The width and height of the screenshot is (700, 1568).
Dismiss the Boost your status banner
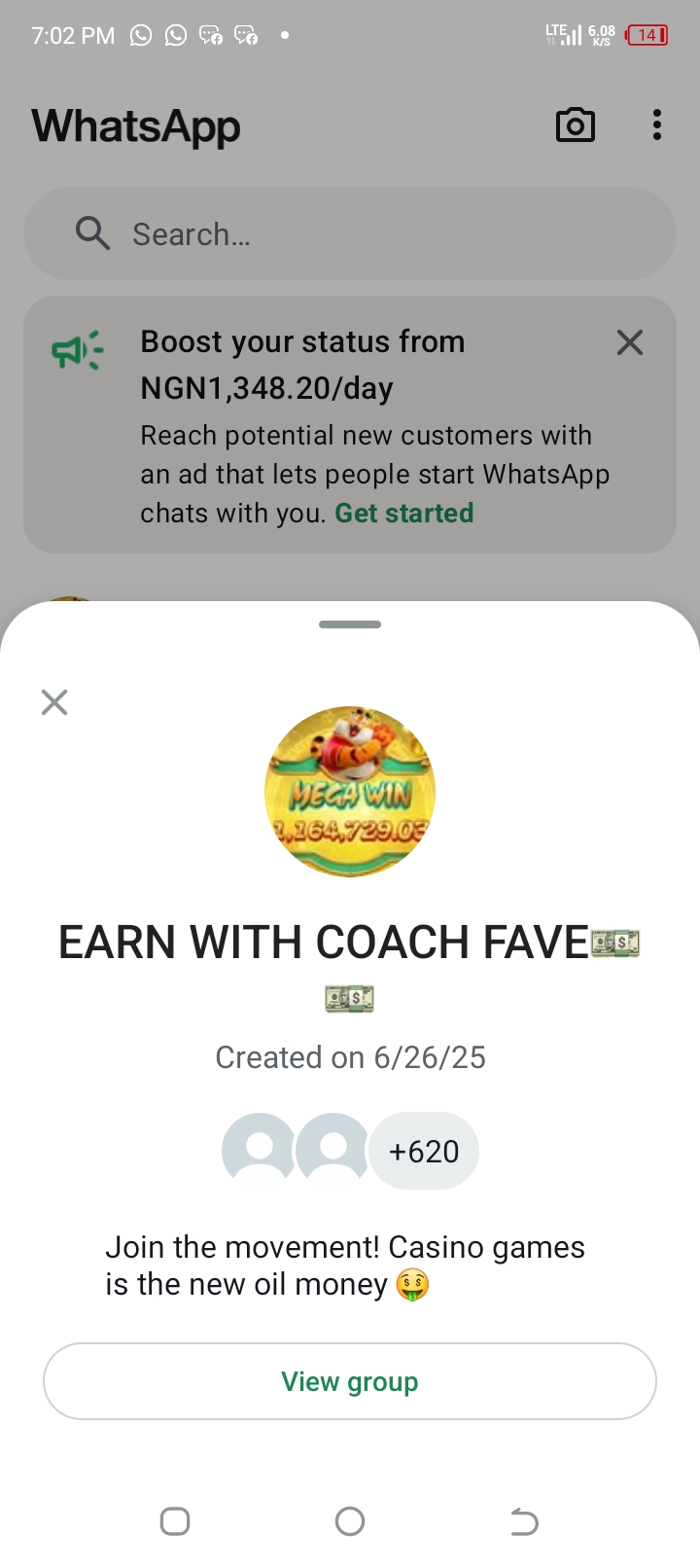(630, 342)
